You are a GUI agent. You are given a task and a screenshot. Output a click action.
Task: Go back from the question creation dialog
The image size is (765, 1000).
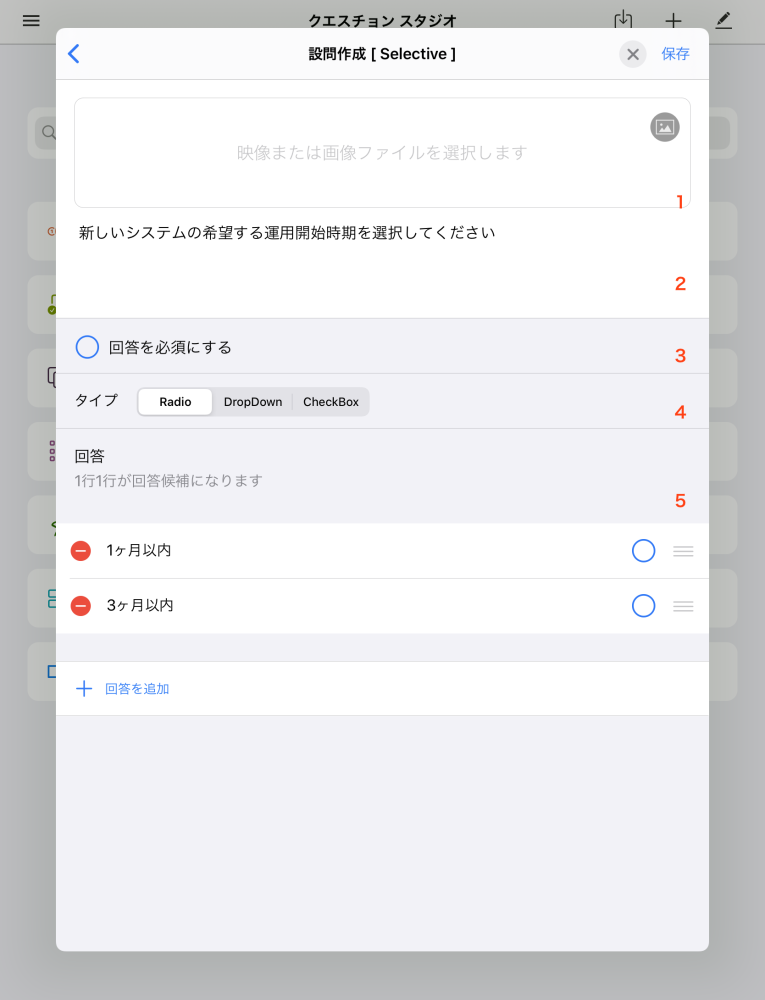click(x=73, y=54)
